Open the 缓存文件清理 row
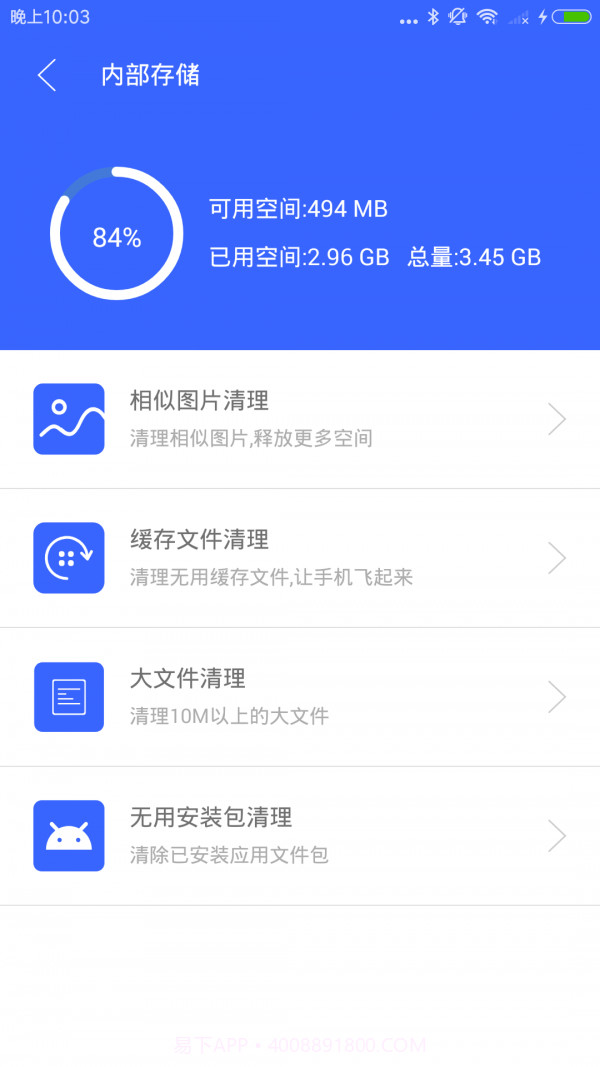This screenshot has width=600, height=1067. pyautogui.click(x=299, y=558)
